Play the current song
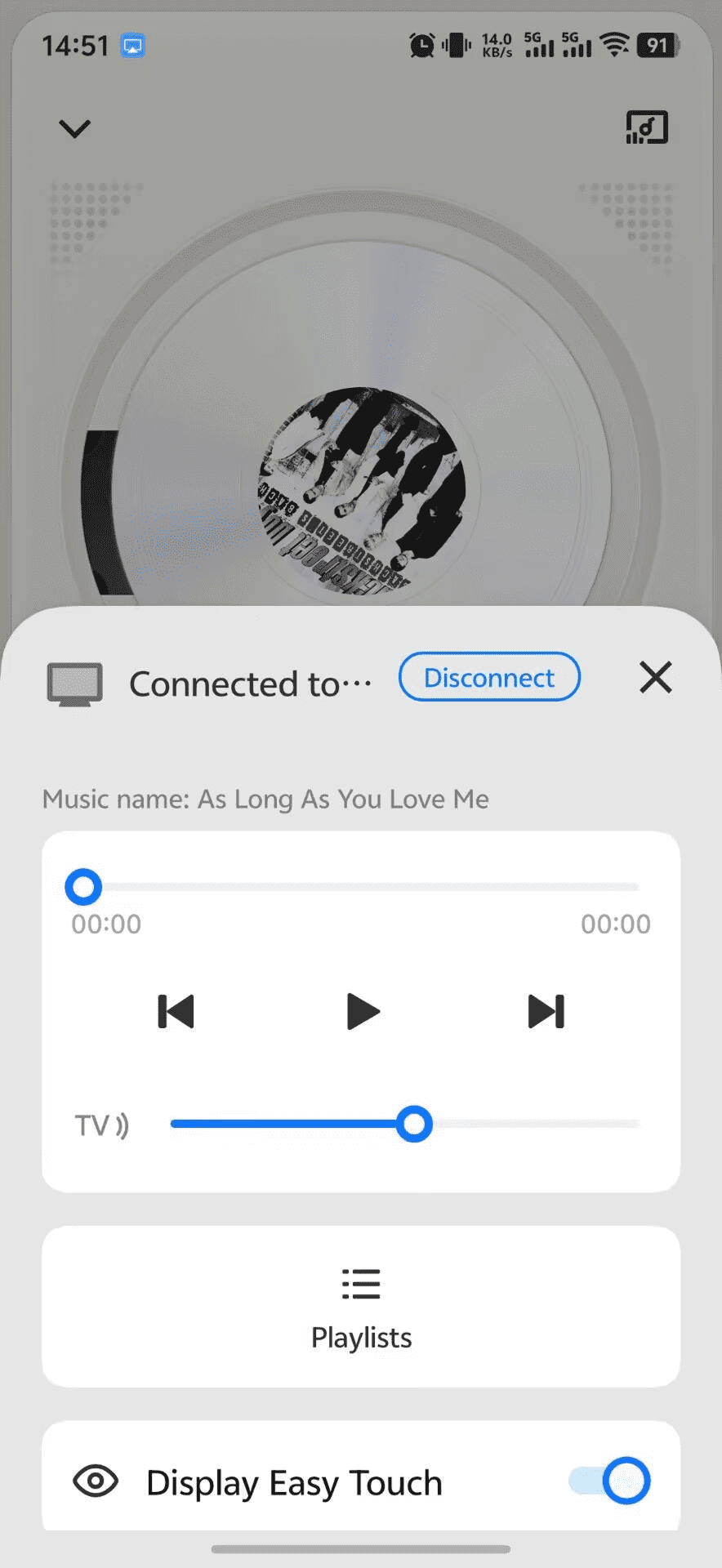This screenshot has height=1568, width=722. [x=363, y=1011]
